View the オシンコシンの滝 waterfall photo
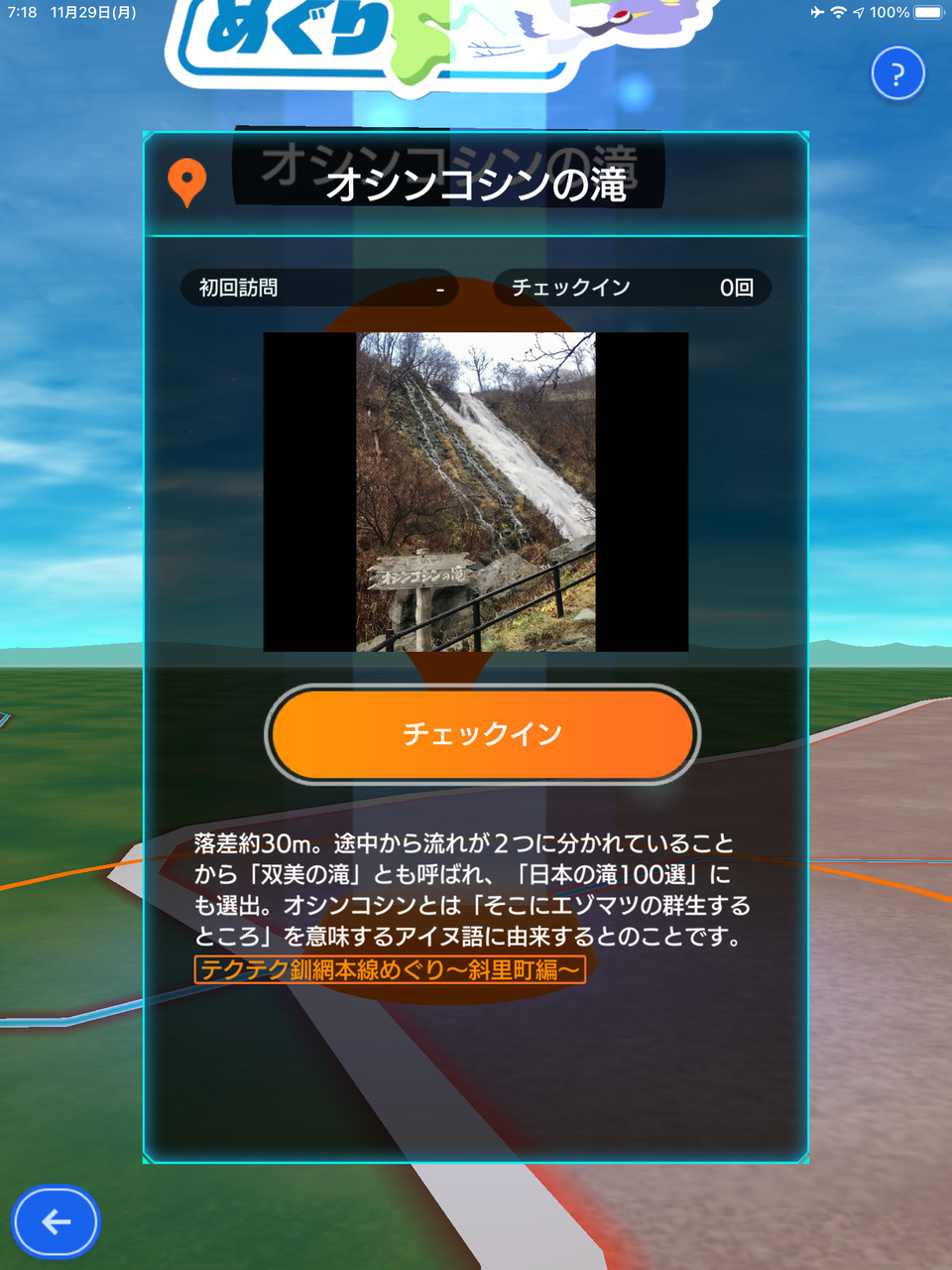 pyautogui.click(x=476, y=492)
